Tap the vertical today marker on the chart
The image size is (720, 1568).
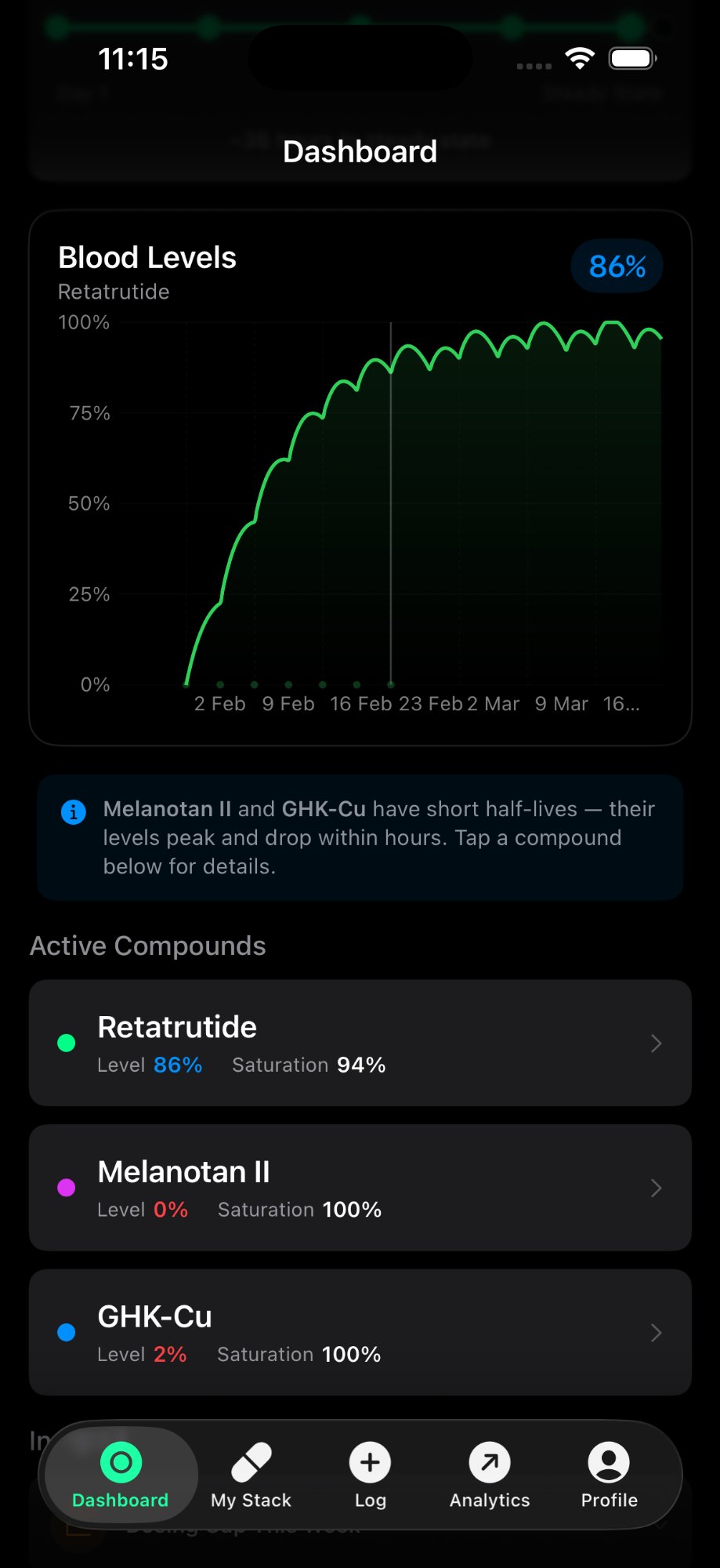(x=390, y=502)
